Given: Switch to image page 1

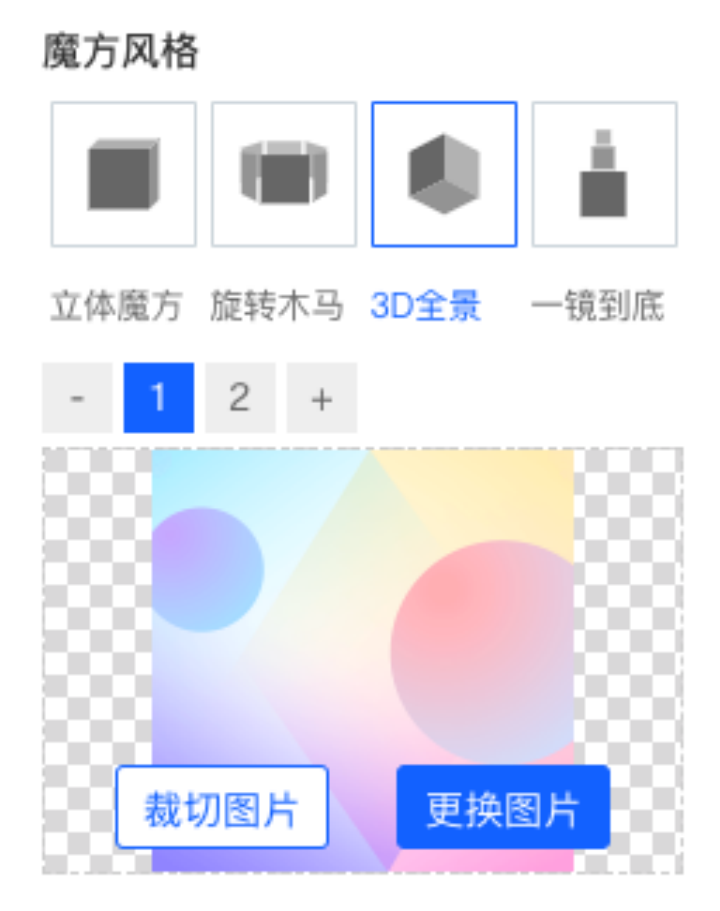Looking at the screenshot, I should tap(158, 398).
